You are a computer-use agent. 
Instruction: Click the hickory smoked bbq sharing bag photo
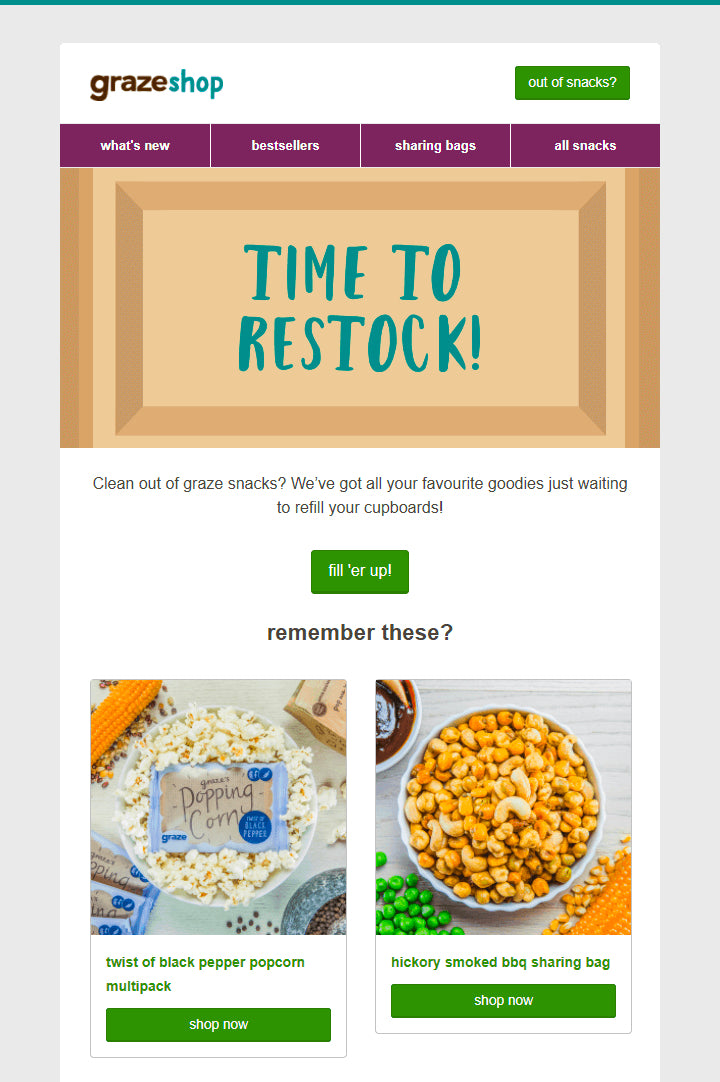[x=503, y=806]
